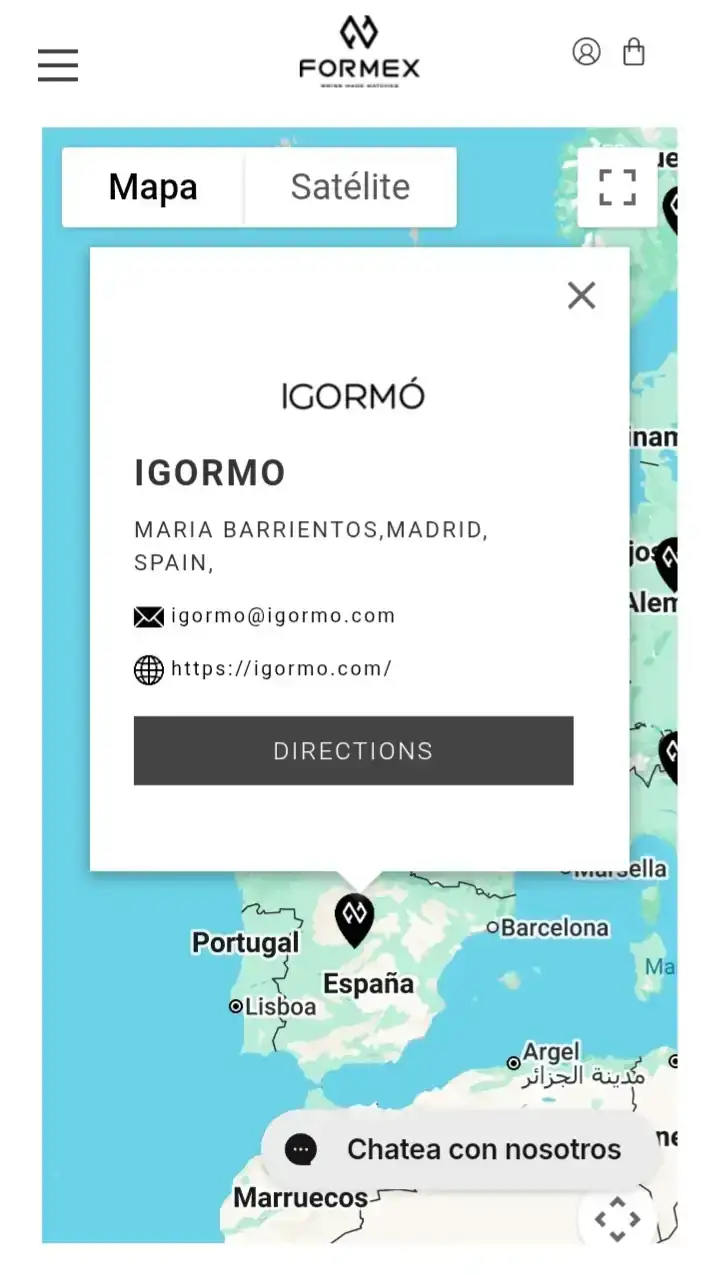717x1275 pixels.
Task: Switch to Satélite view
Action: (x=350, y=187)
